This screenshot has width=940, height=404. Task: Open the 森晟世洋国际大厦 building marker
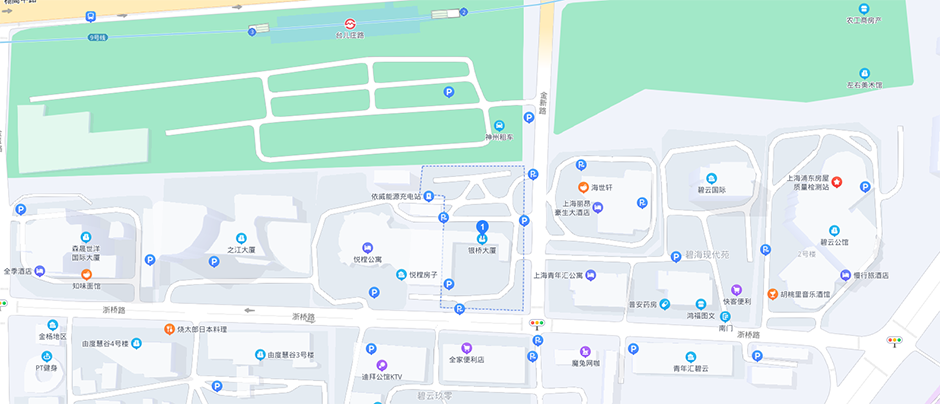(86, 237)
